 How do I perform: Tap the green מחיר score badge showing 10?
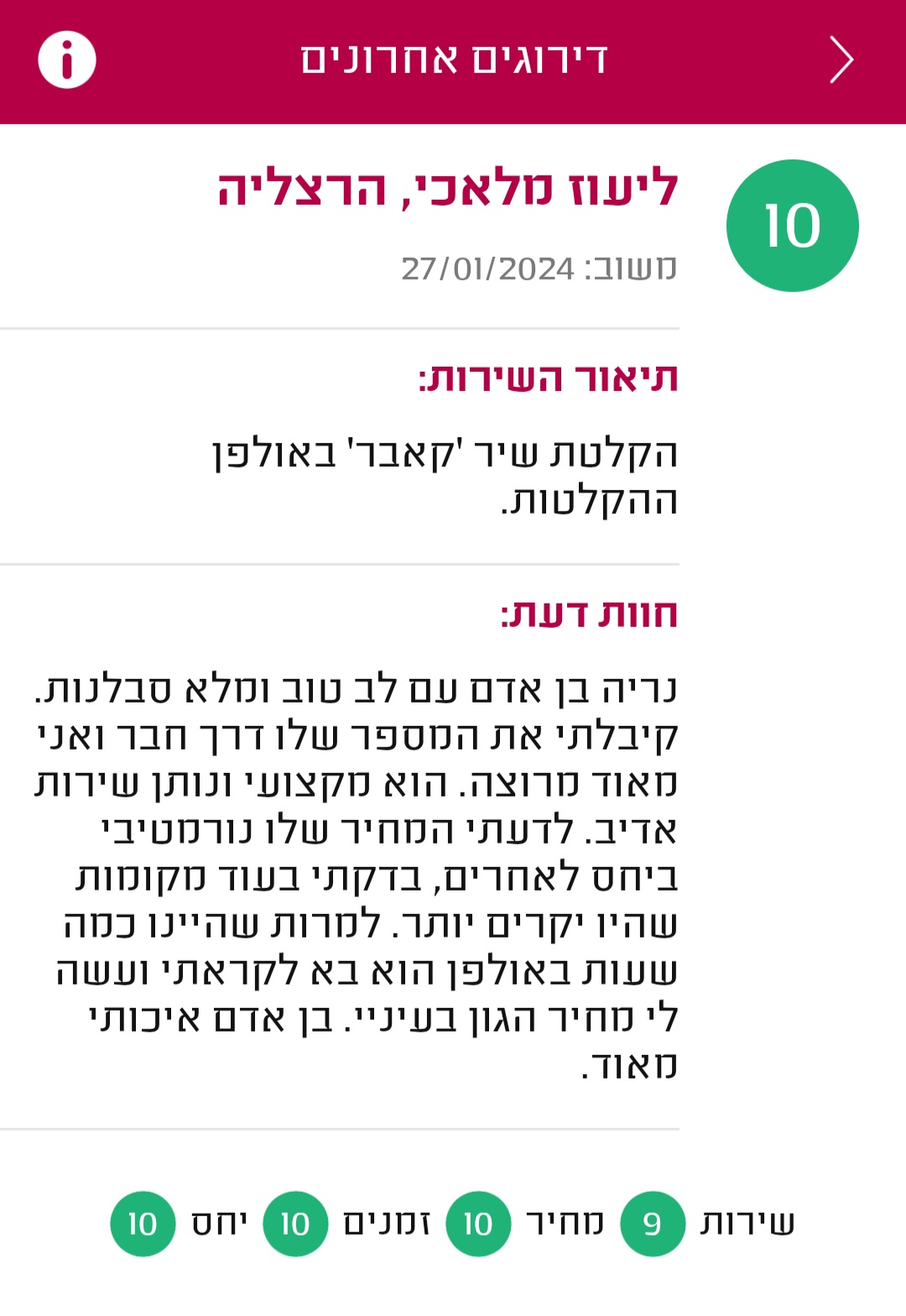coord(476,1222)
